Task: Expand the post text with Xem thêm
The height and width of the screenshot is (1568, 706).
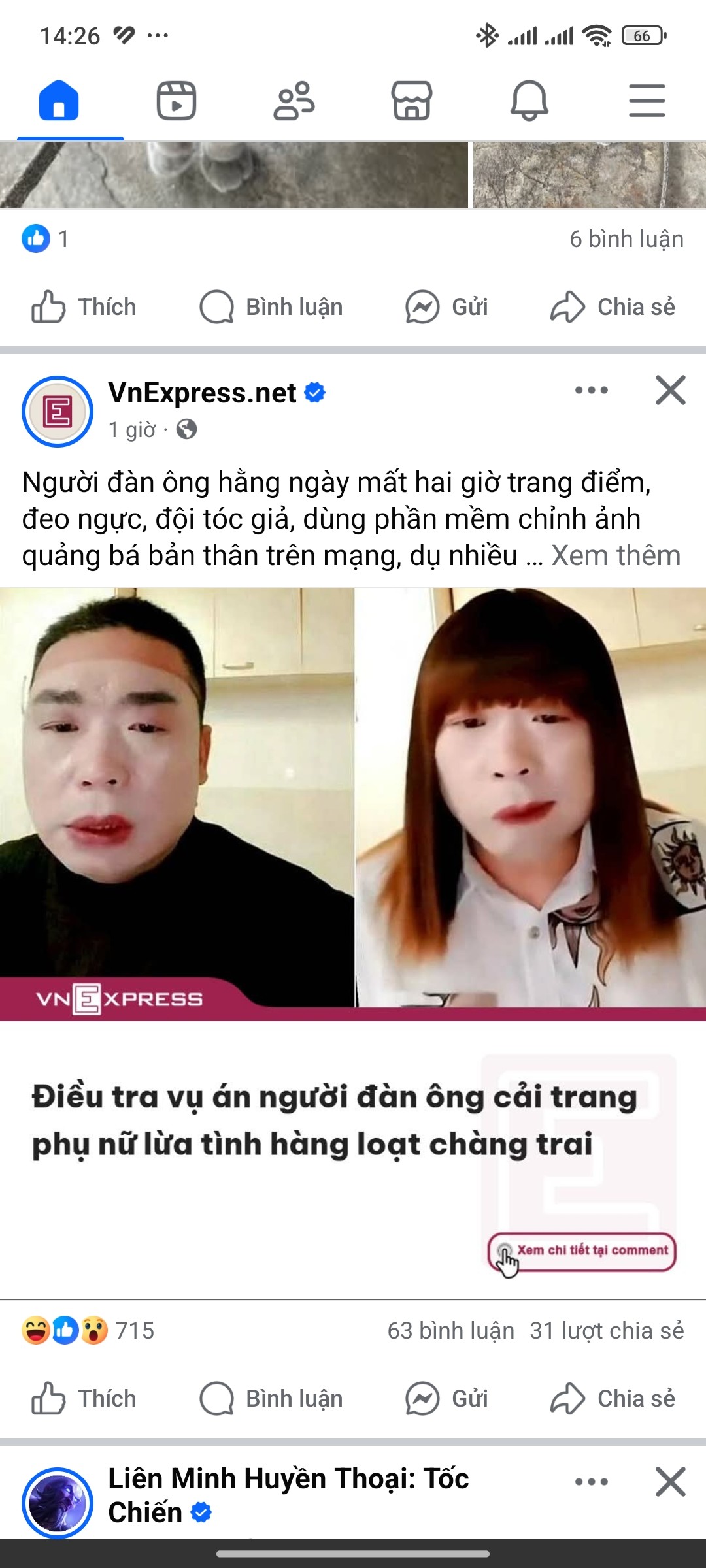Action: coord(616,555)
